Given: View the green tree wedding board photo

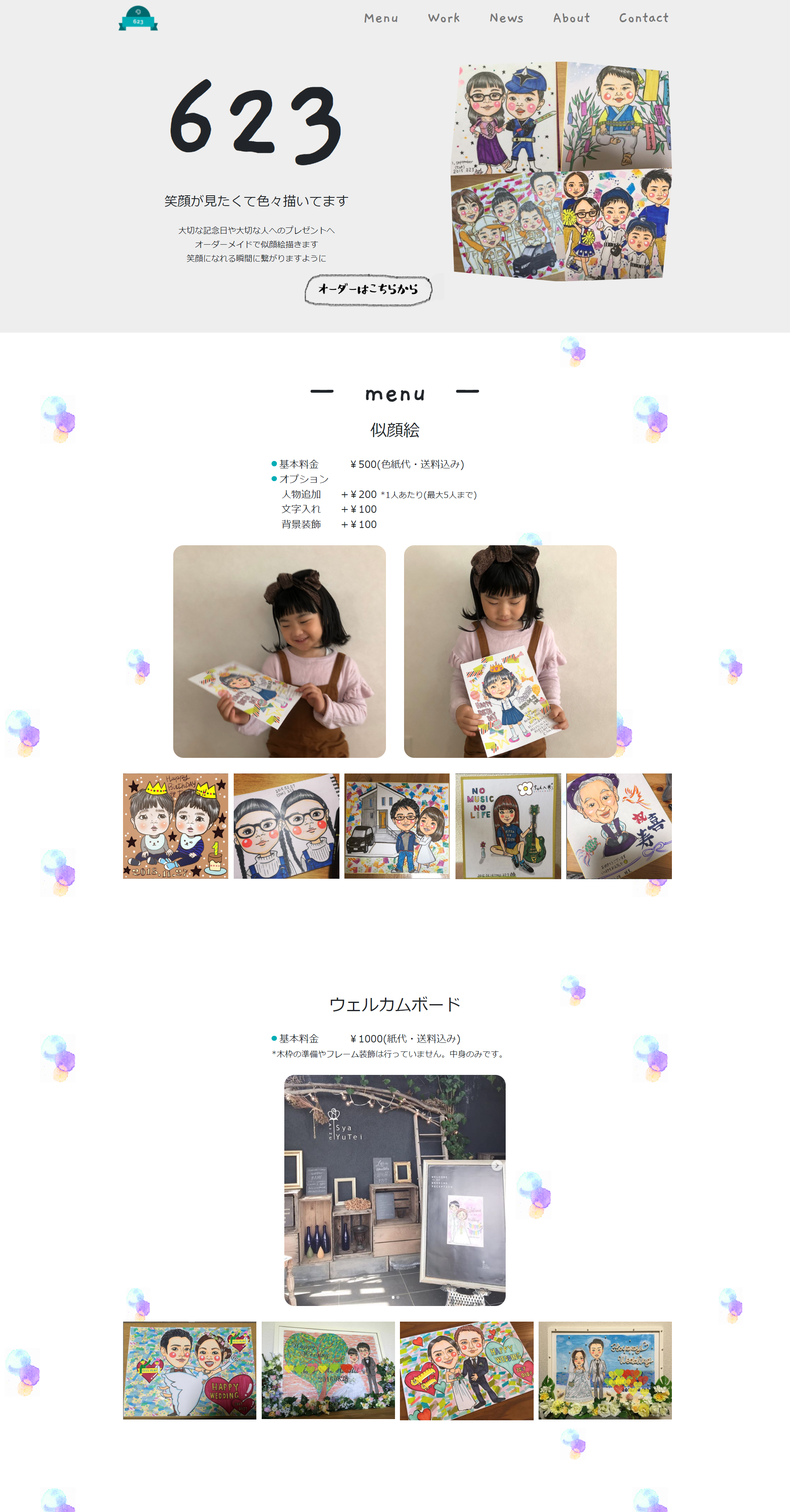Looking at the screenshot, I should [x=328, y=1370].
